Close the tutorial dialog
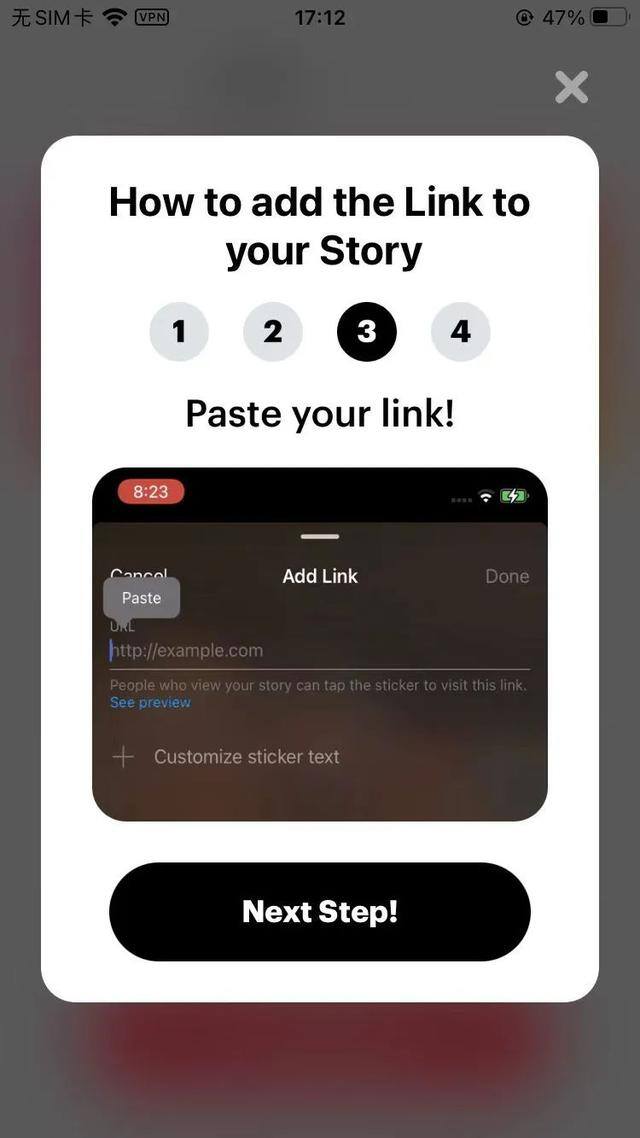The width and height of the screenshot is (640, 1138). pyautogui.click(x=571, y=87)
